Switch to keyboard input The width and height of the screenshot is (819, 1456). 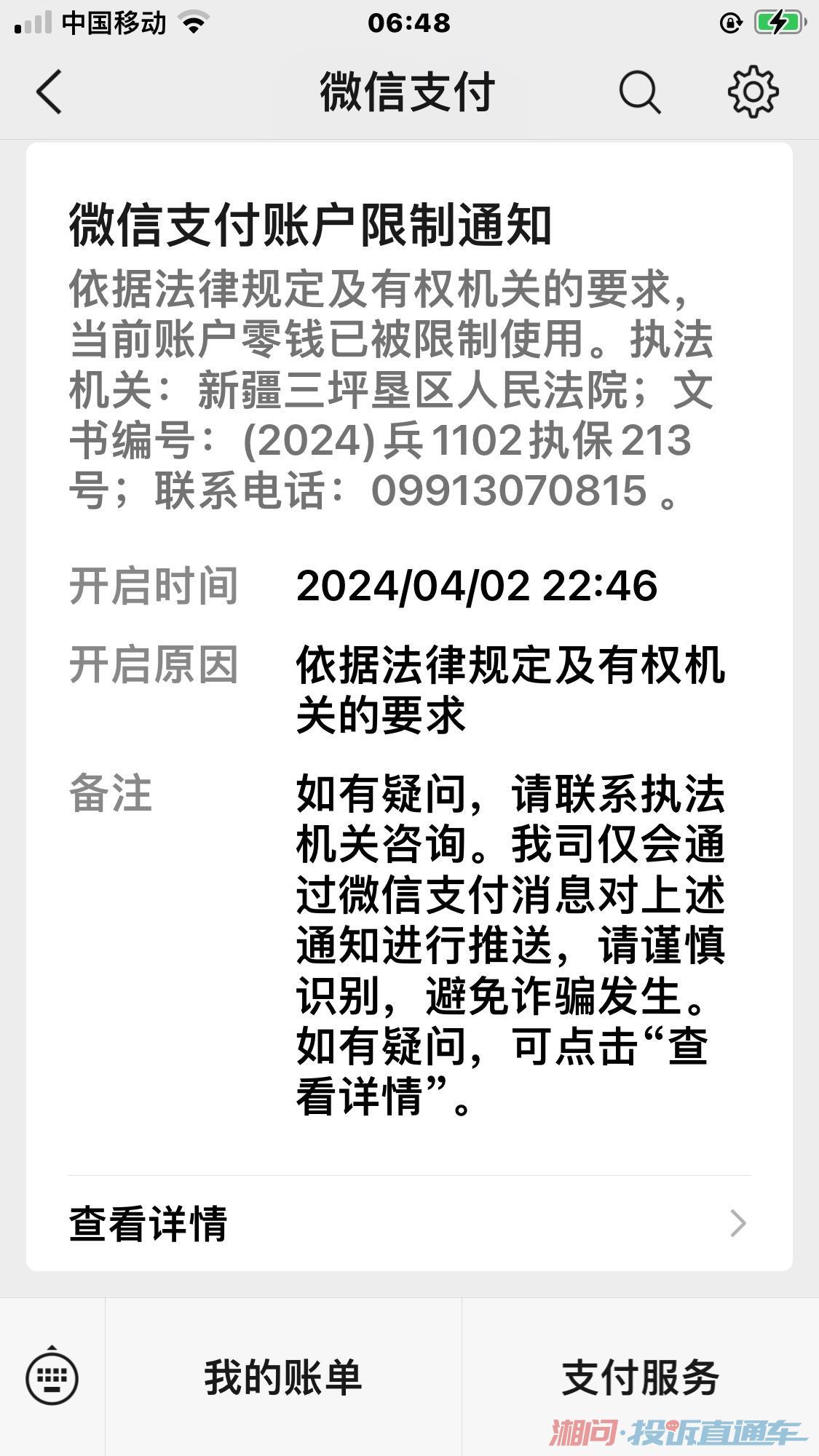tap(52, 1376)
